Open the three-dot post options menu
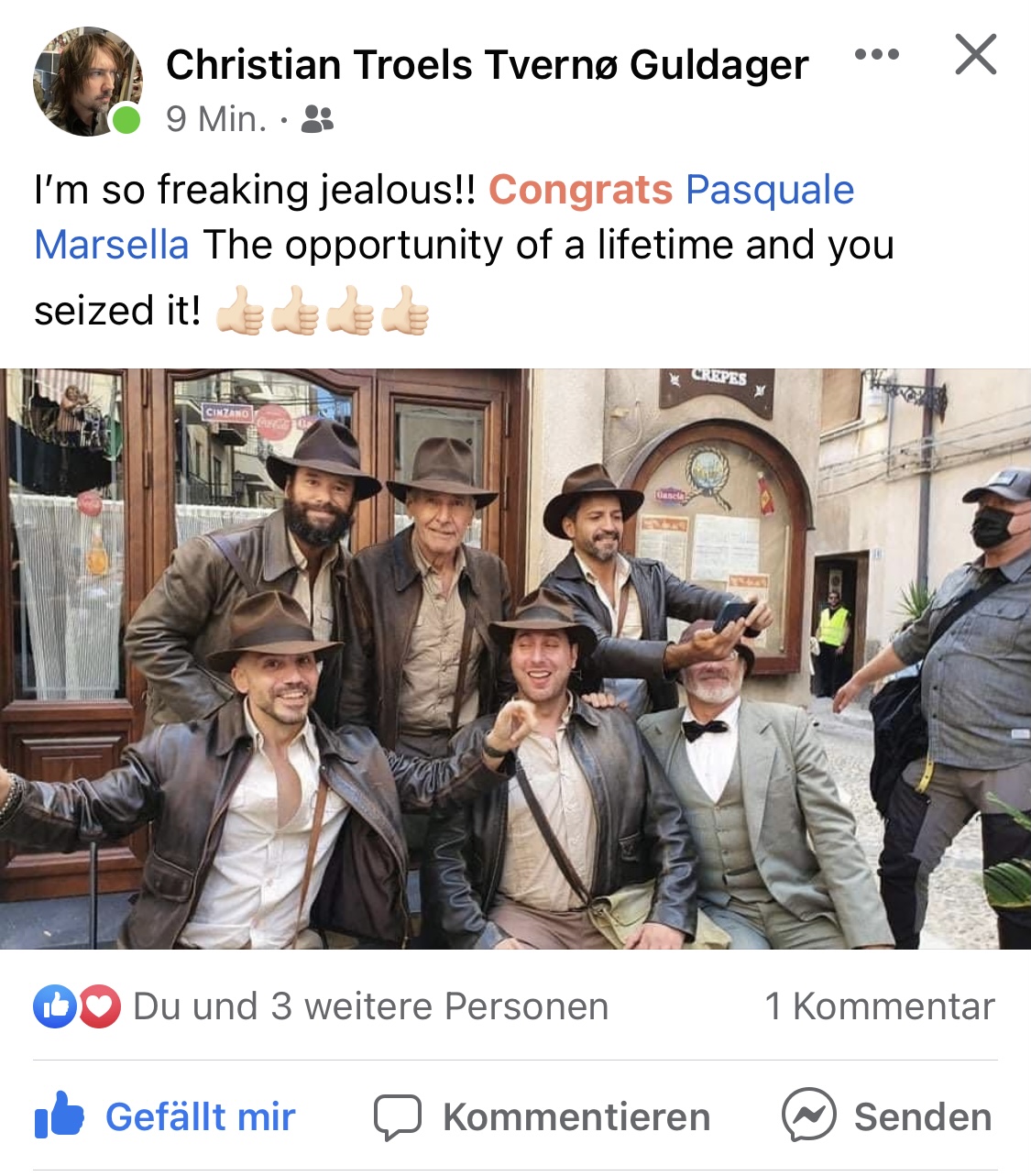Image resolution: width=1031 pixels, height=1176 pixels. pos(876,55)
